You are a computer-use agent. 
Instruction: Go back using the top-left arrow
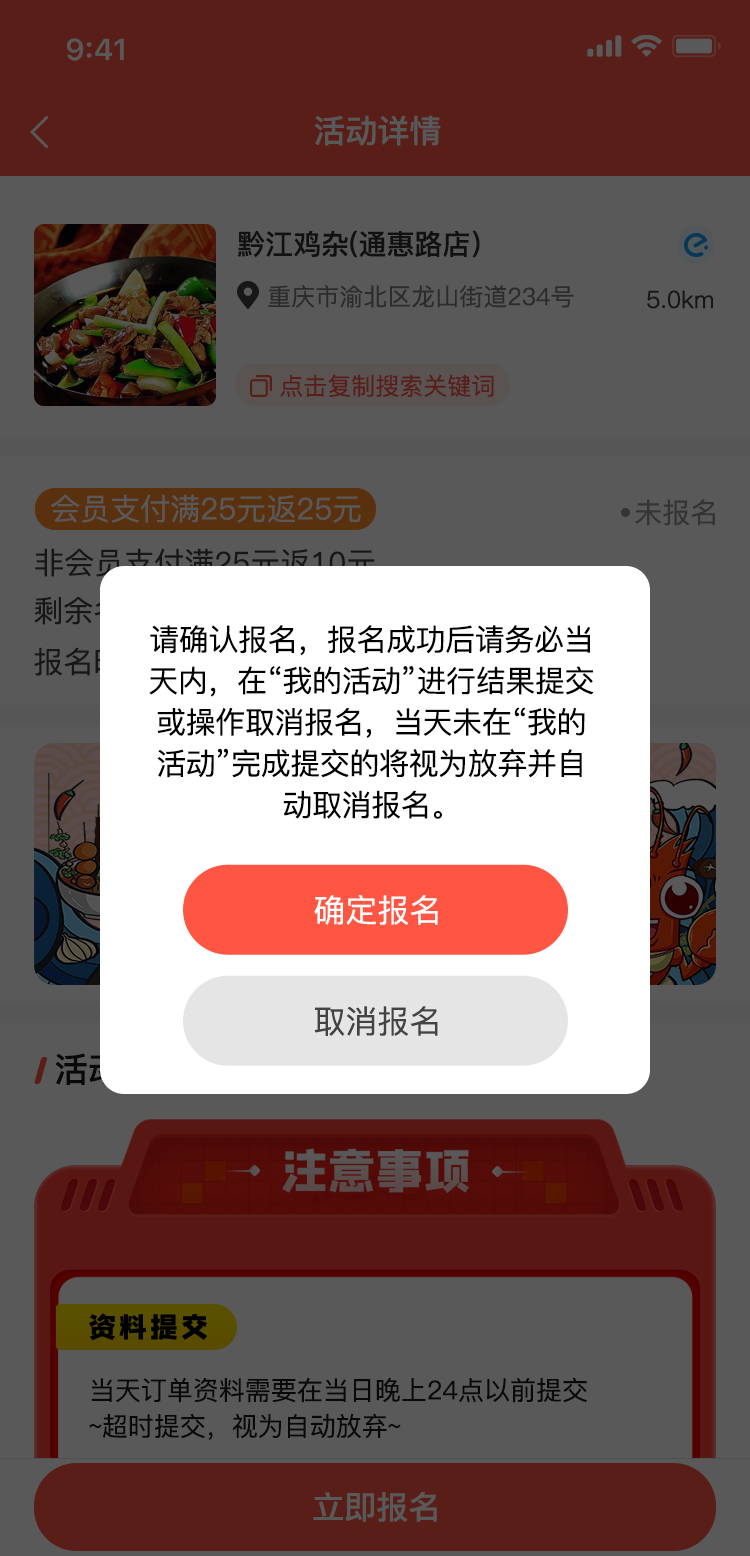tap(40, 132)
